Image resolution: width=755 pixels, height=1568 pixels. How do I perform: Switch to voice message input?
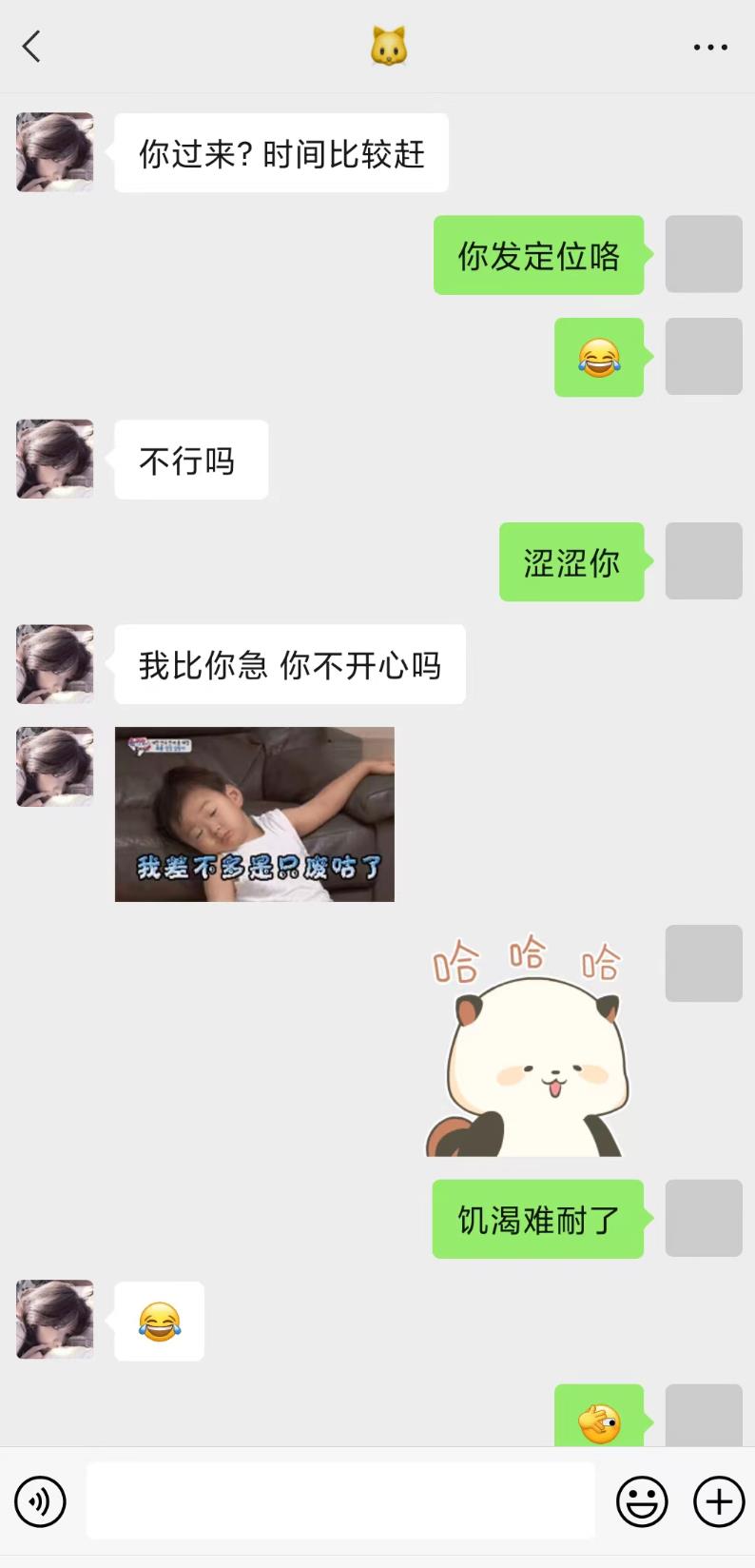40,1502
